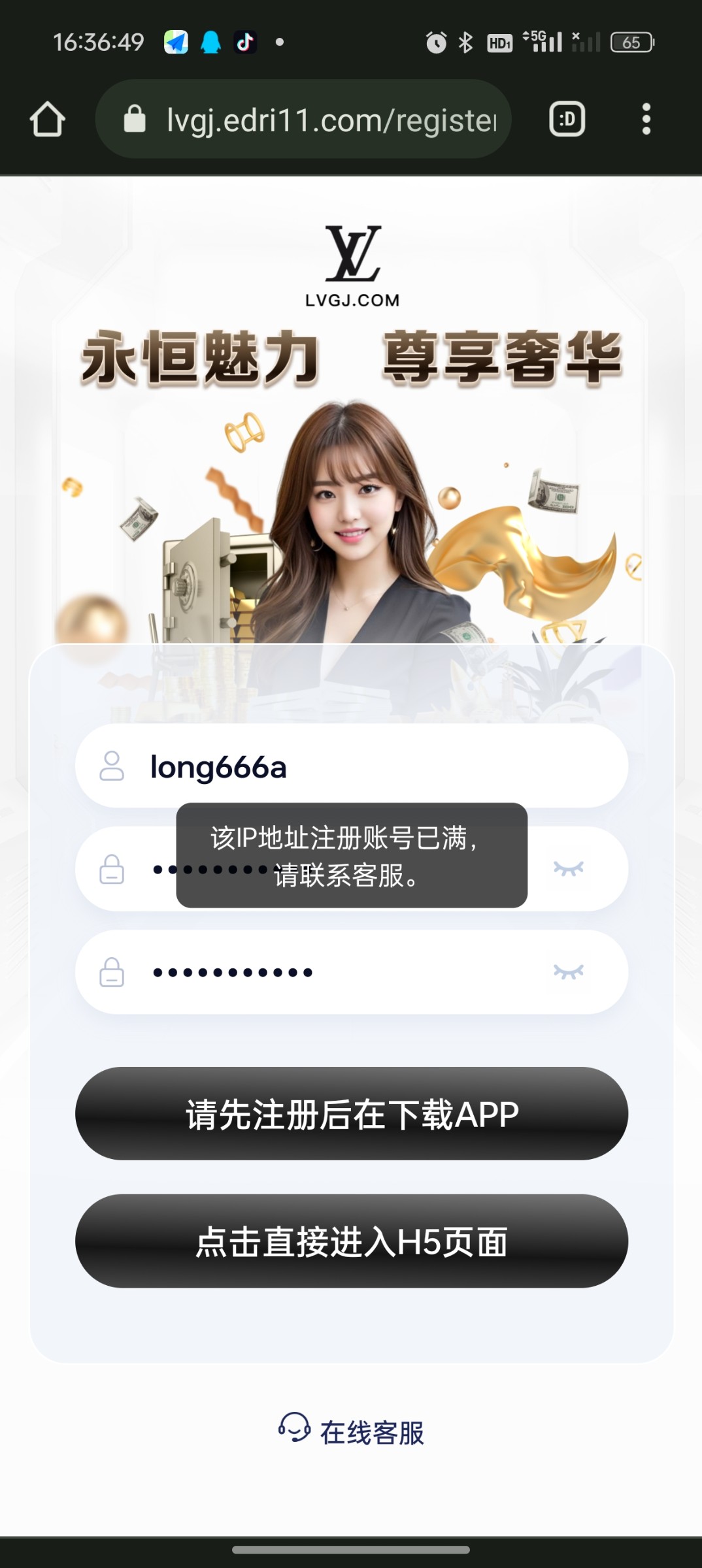This screenshot has width=702, height=1568.
Task: Go to the browser home page
Action: click(47, 120)
